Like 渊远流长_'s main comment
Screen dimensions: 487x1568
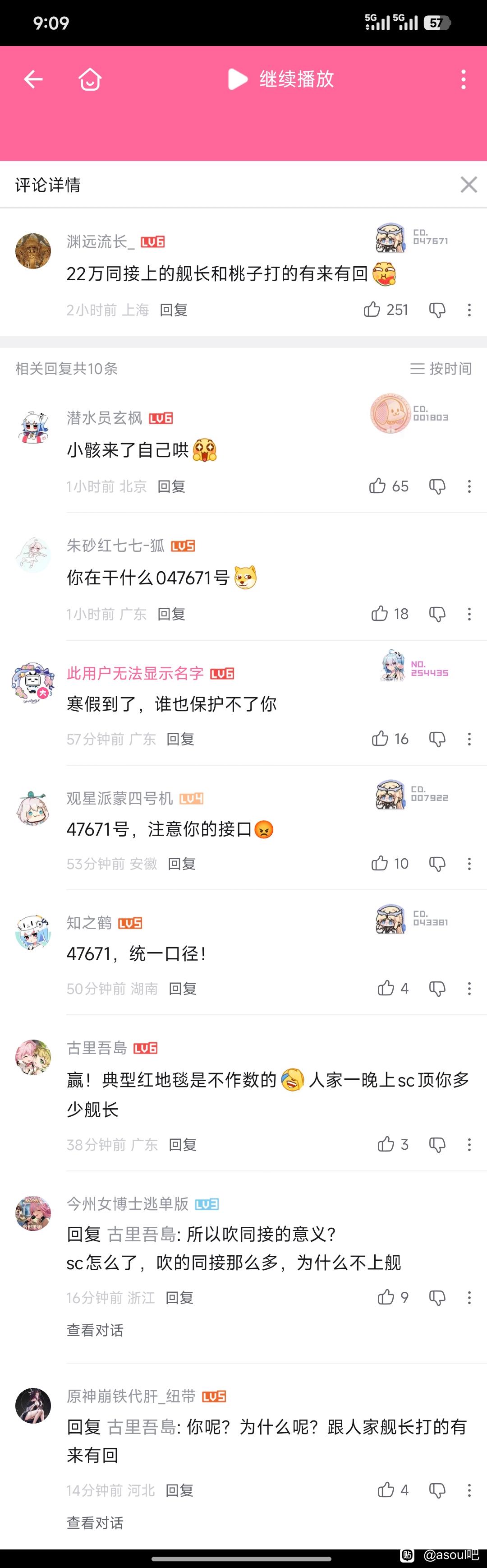(372, 310)
